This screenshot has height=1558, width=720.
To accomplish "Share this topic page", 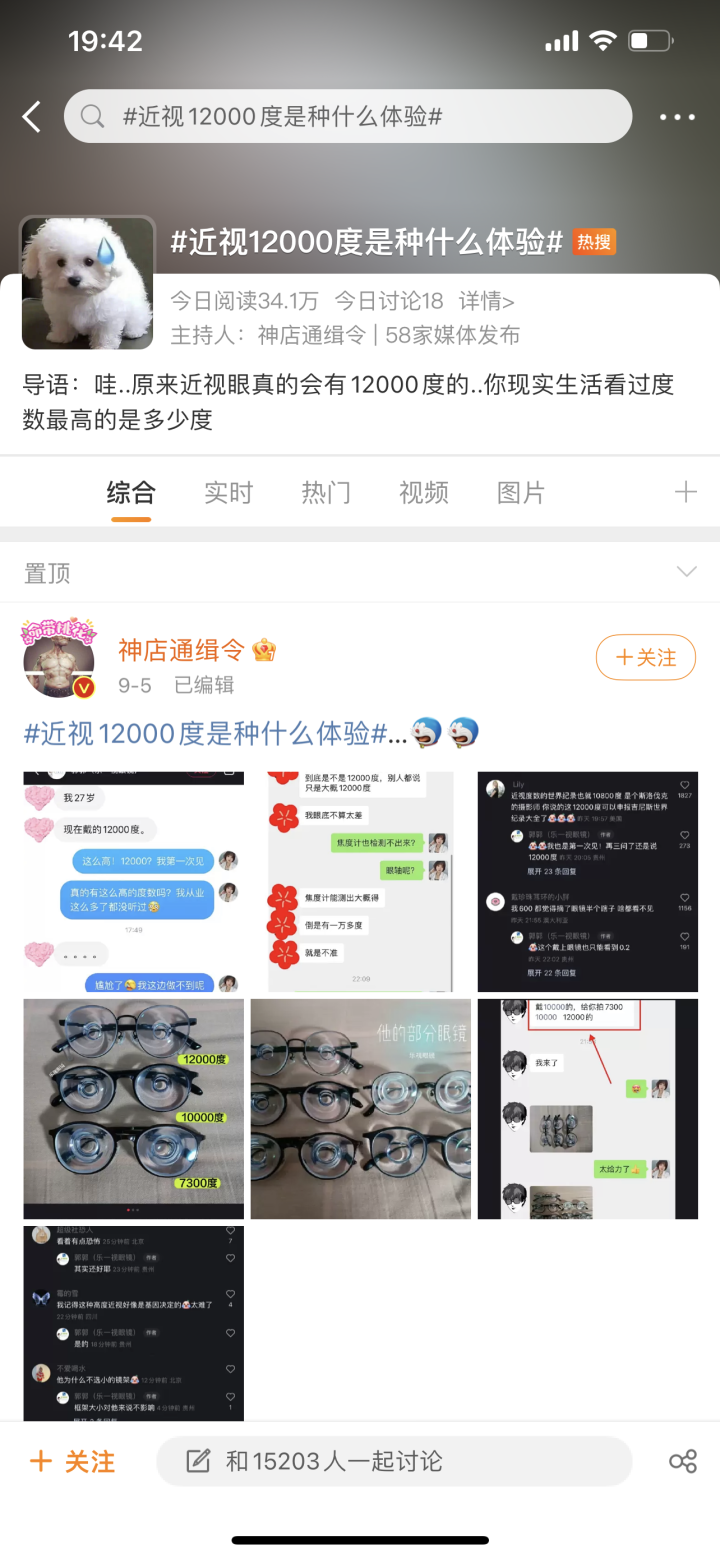I will 683,1461.
